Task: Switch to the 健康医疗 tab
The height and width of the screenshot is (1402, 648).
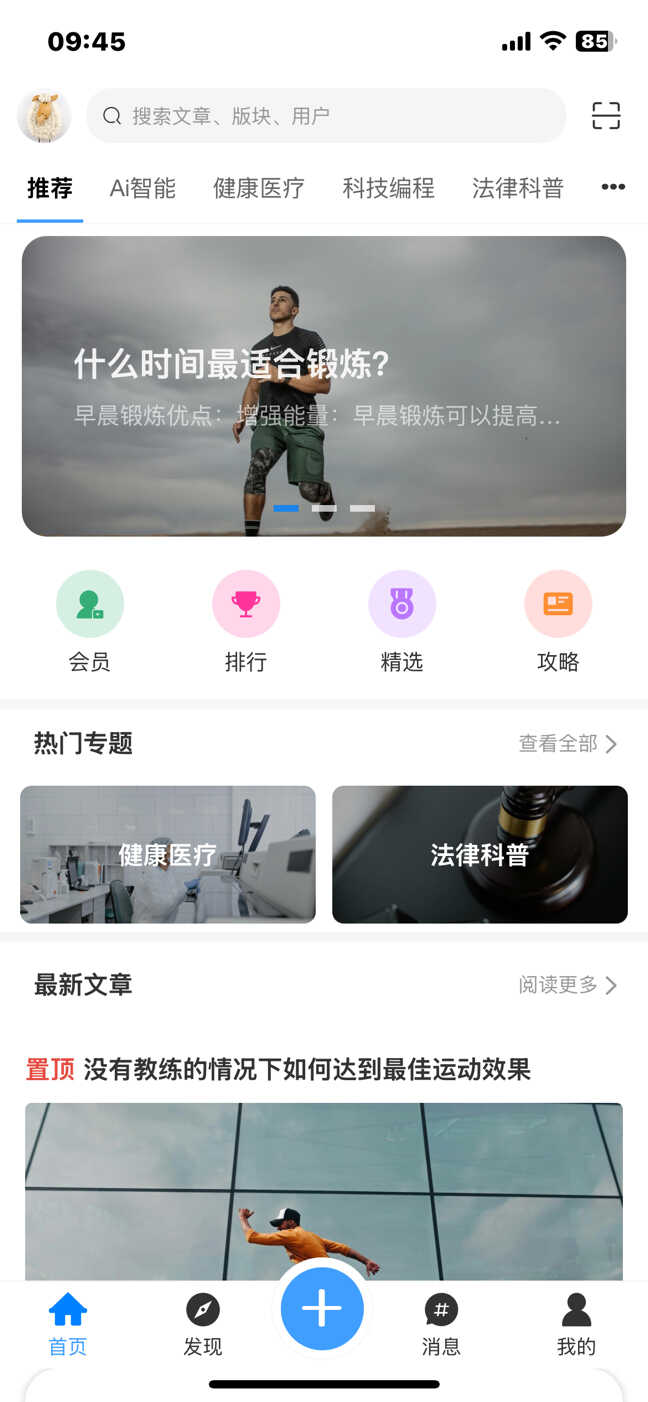Action: [259, 188]
